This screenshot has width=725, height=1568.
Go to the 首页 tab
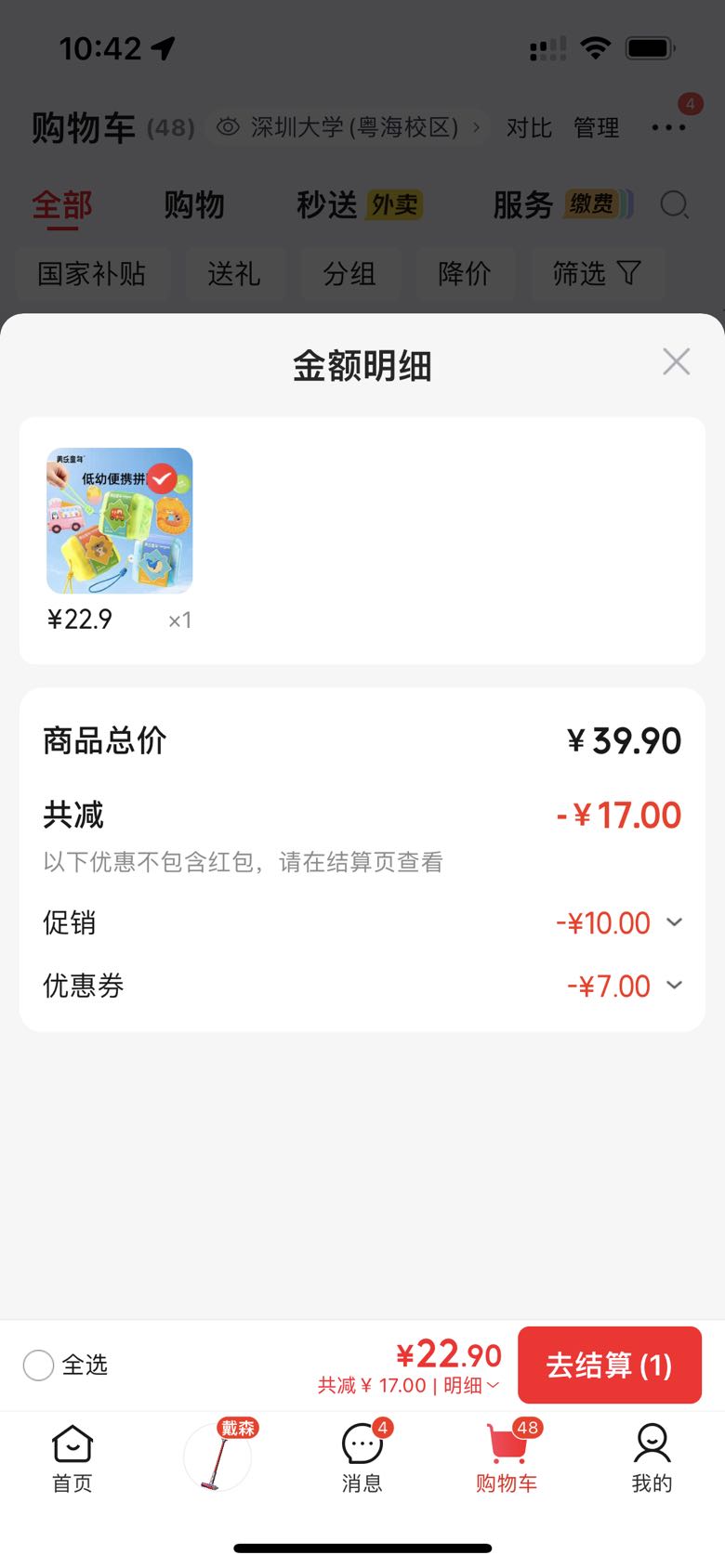pyautogui.click(x=72, y=1458)
